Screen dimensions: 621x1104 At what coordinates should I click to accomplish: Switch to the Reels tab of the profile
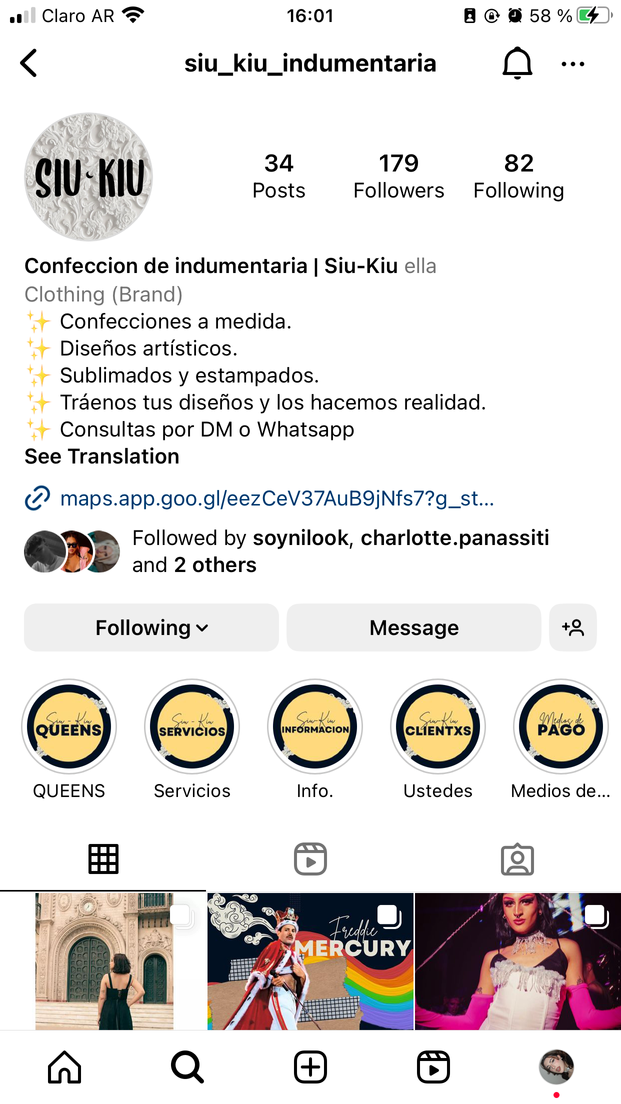(310, 859)
